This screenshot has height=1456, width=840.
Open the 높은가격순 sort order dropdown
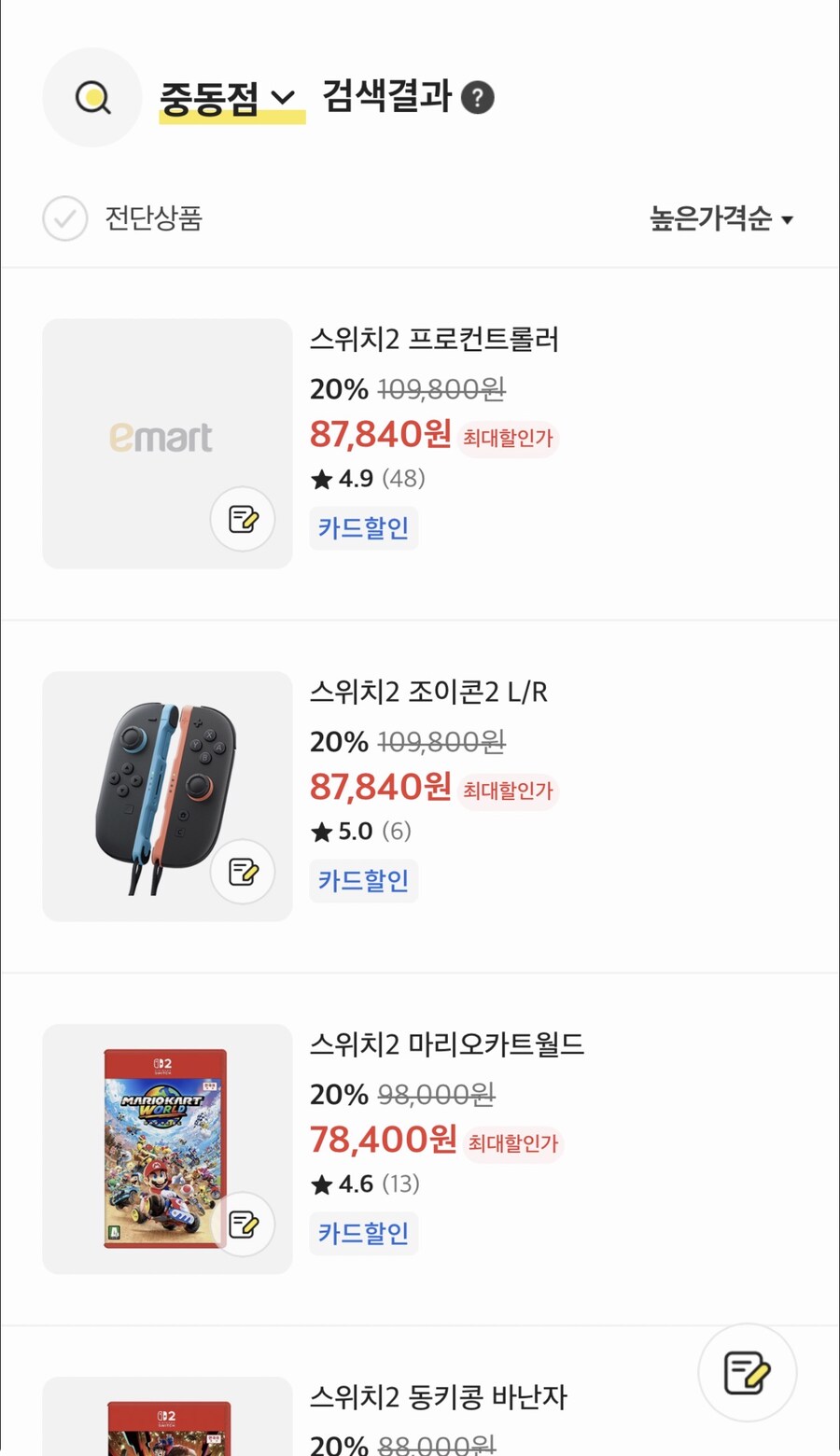click(x=721, y=218)
